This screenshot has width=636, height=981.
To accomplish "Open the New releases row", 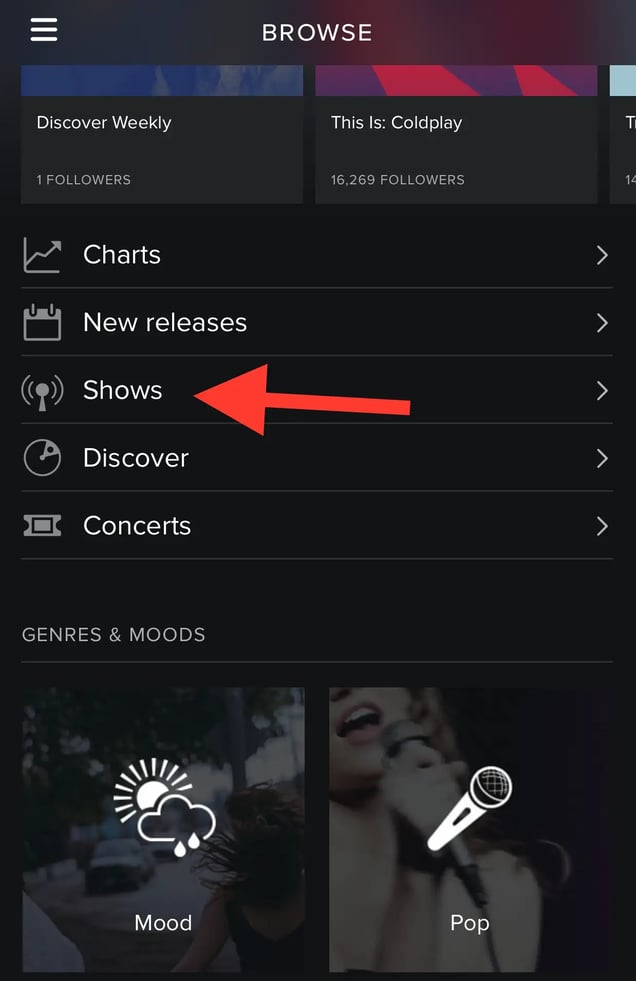I will pos(316,323).
